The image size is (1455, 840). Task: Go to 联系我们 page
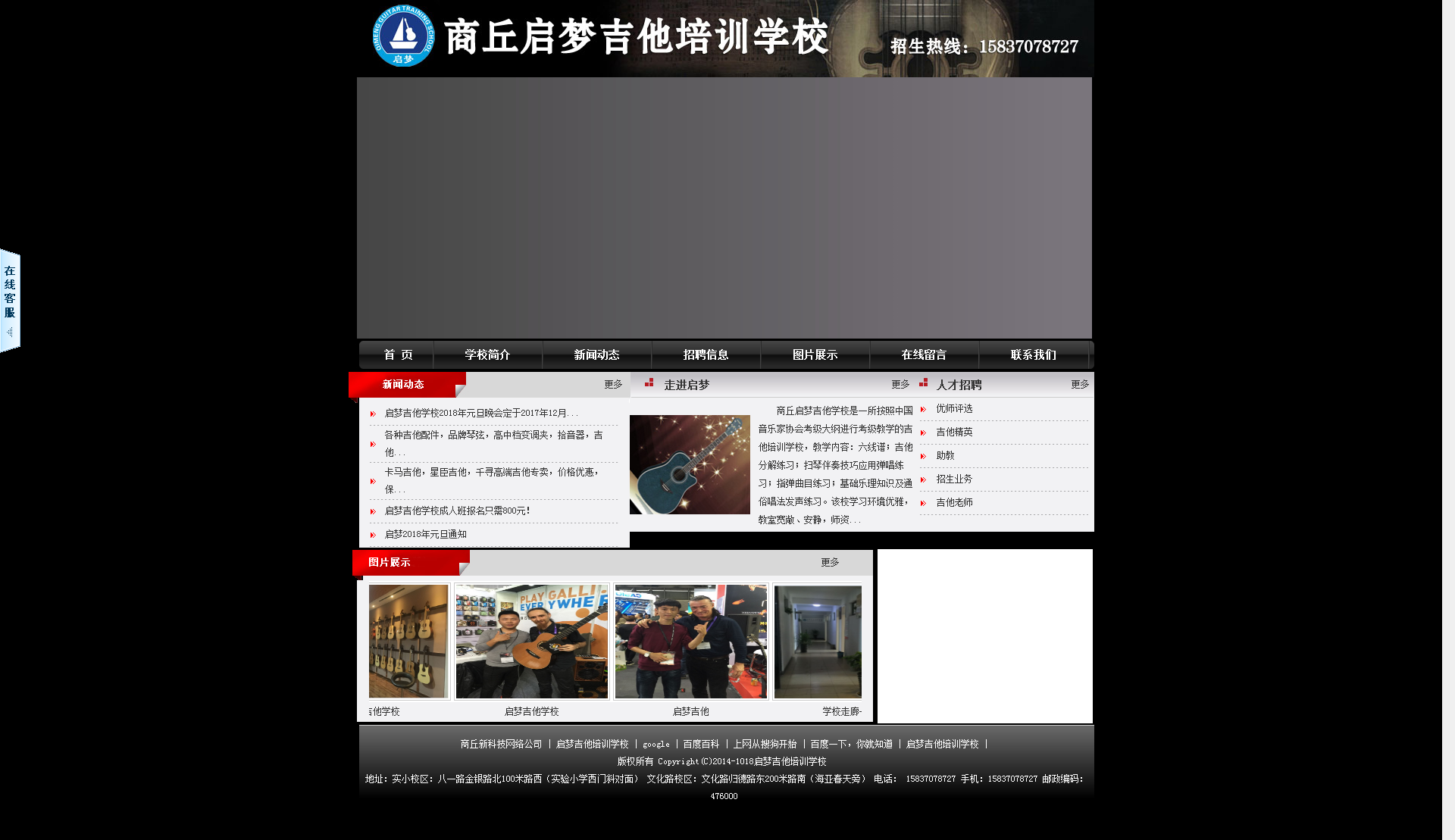[x=1033, y=355]
